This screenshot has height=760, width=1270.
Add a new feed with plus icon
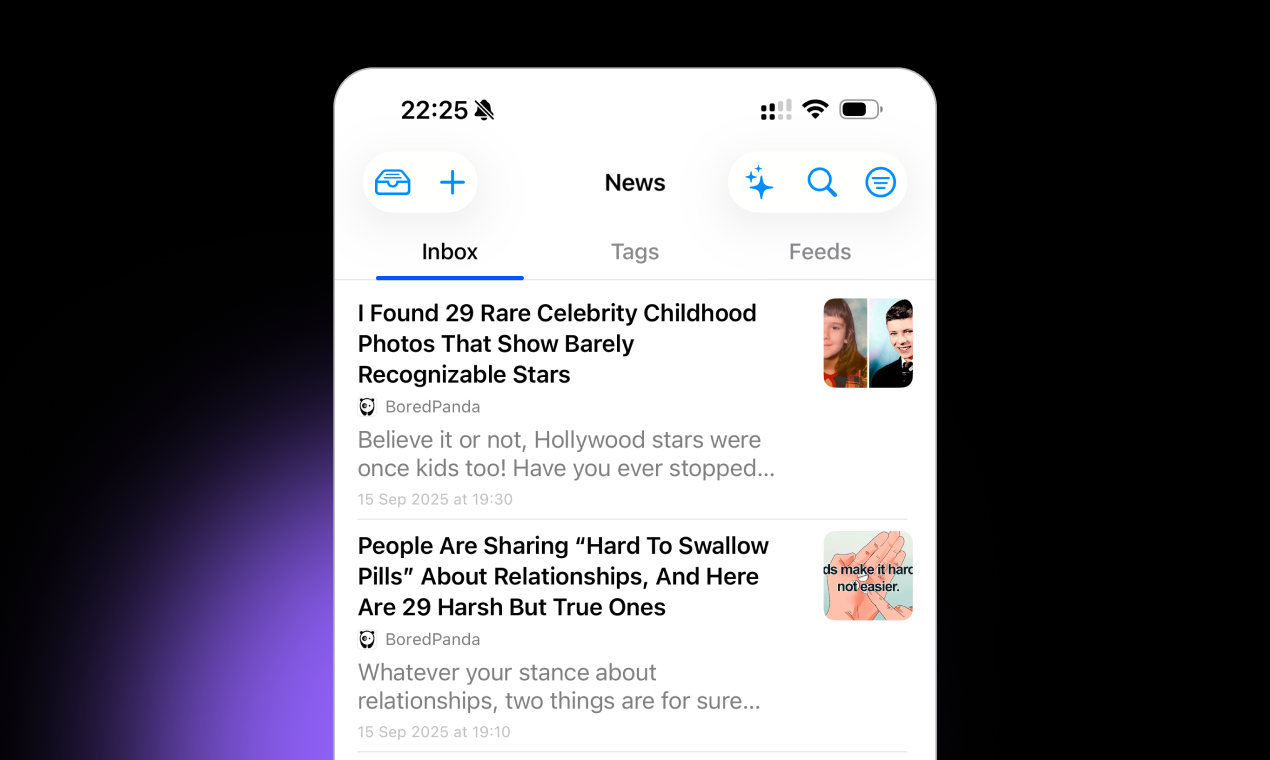[x=453, y=182]
